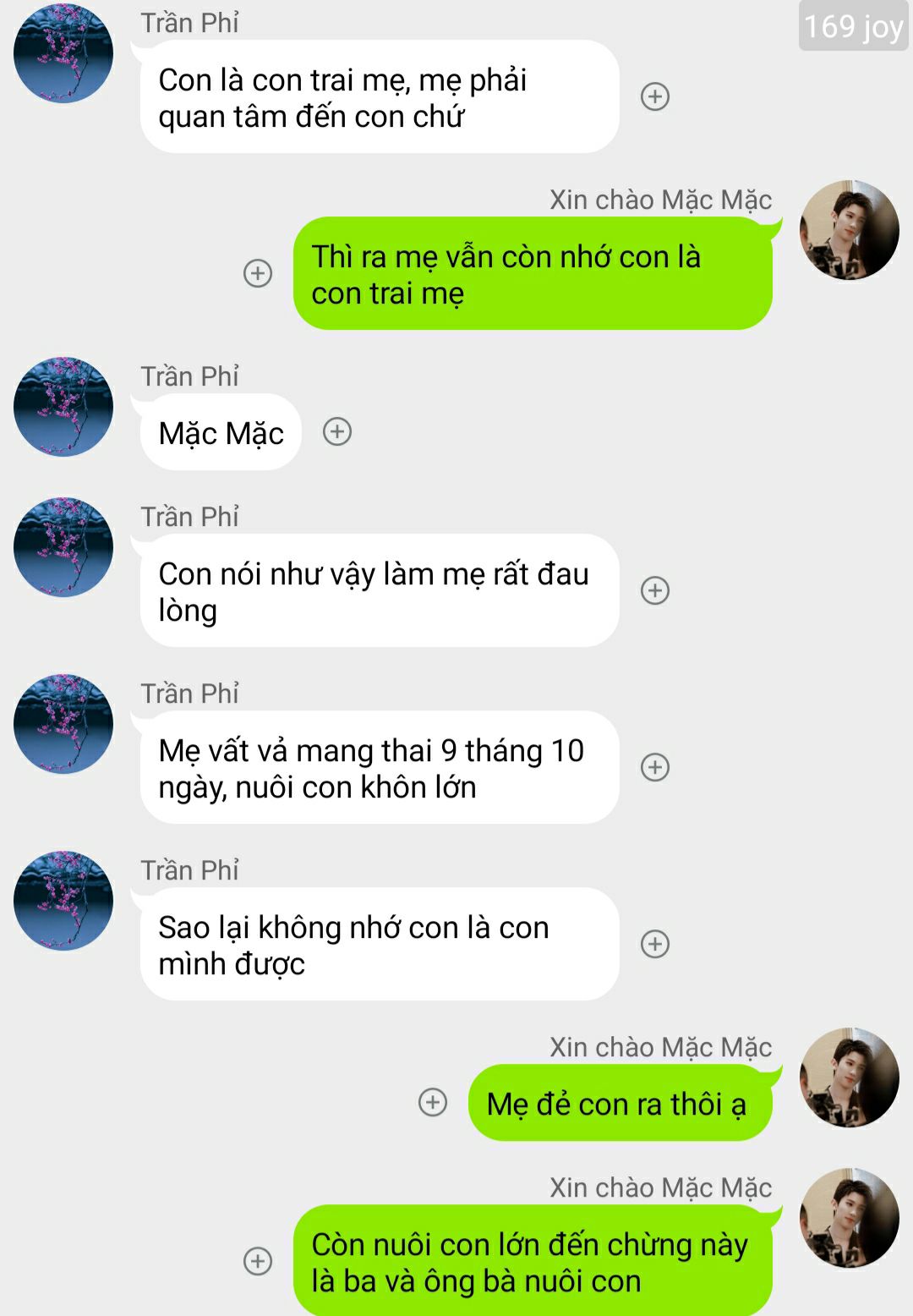
Task: Tap plus icon next to "Còn nuôi con lớn" message
Action: [258, 1261]
